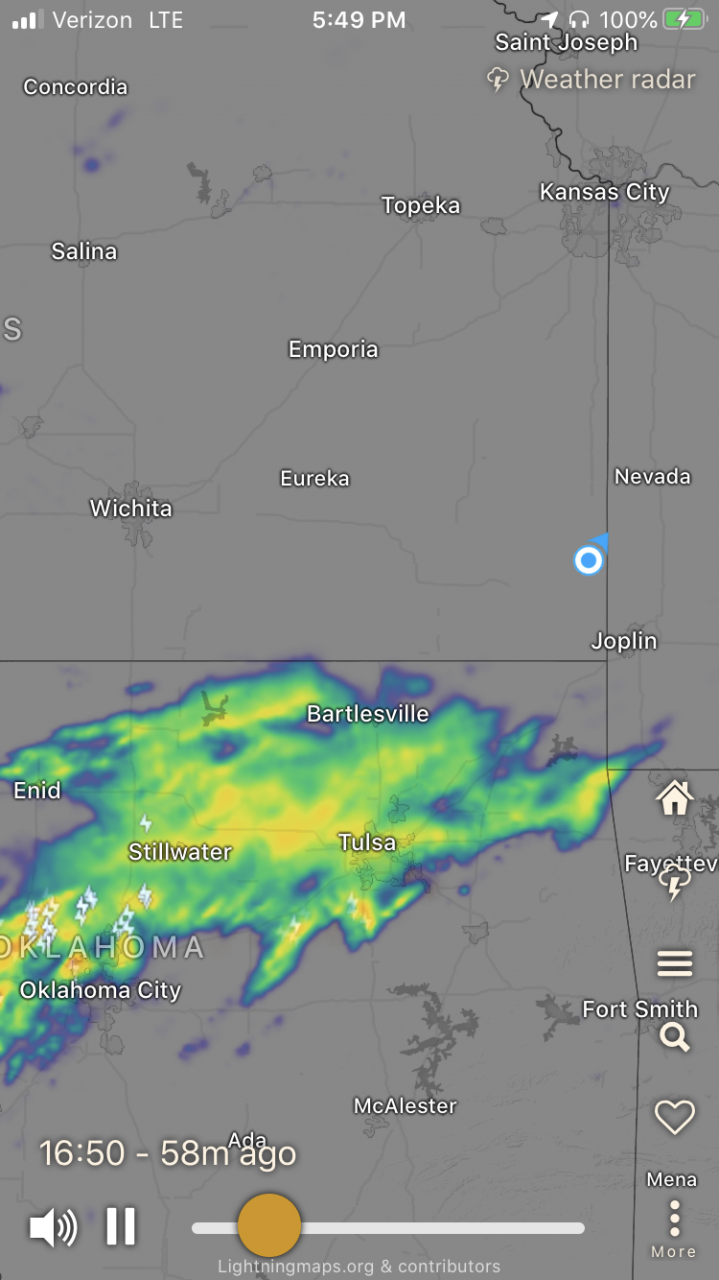Mute the sound with speaker icon

[x=53, y=1227]
